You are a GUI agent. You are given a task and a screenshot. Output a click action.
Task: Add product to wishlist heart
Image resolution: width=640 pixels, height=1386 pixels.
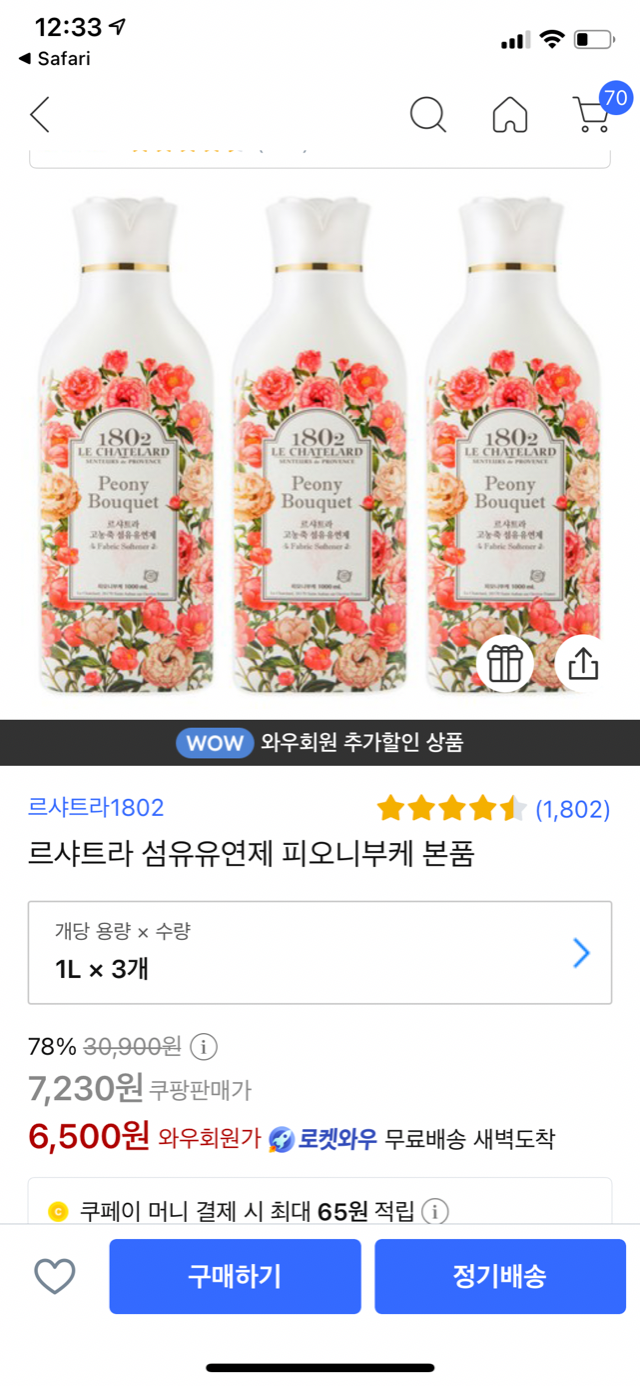[55, 1276]
